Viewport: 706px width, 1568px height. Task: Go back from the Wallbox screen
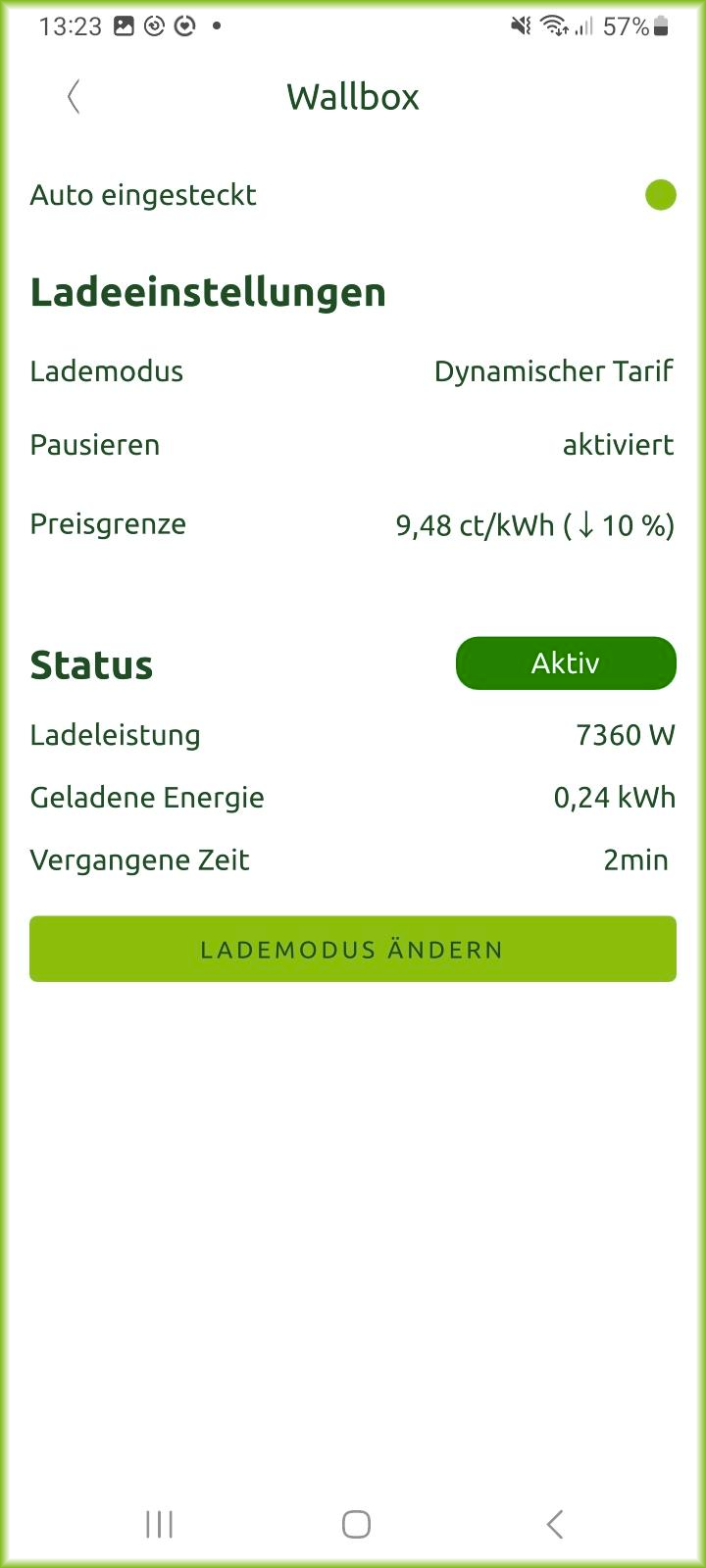click(x=74, y=97)
